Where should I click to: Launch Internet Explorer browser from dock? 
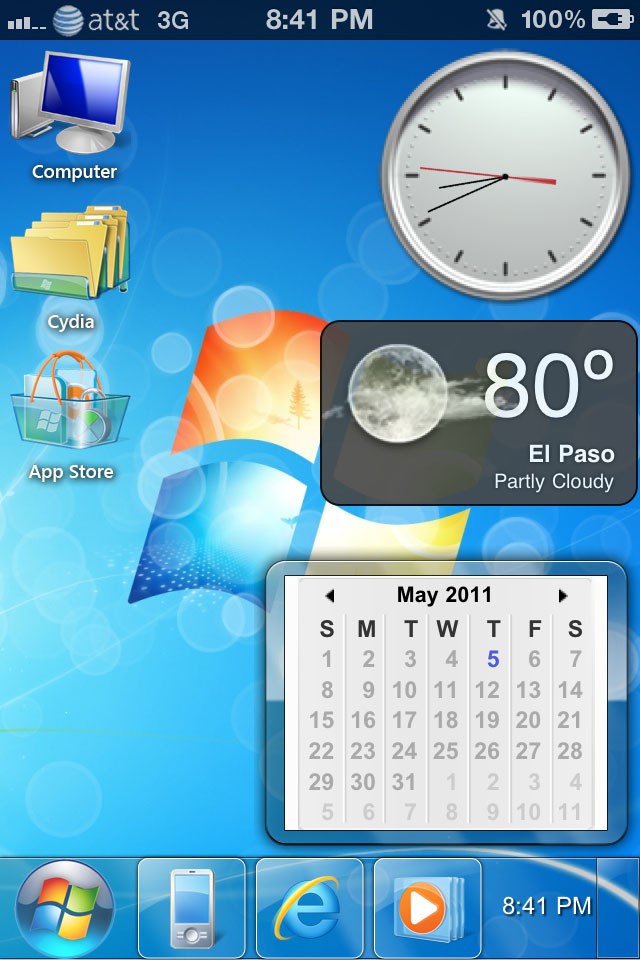(309, 907)
